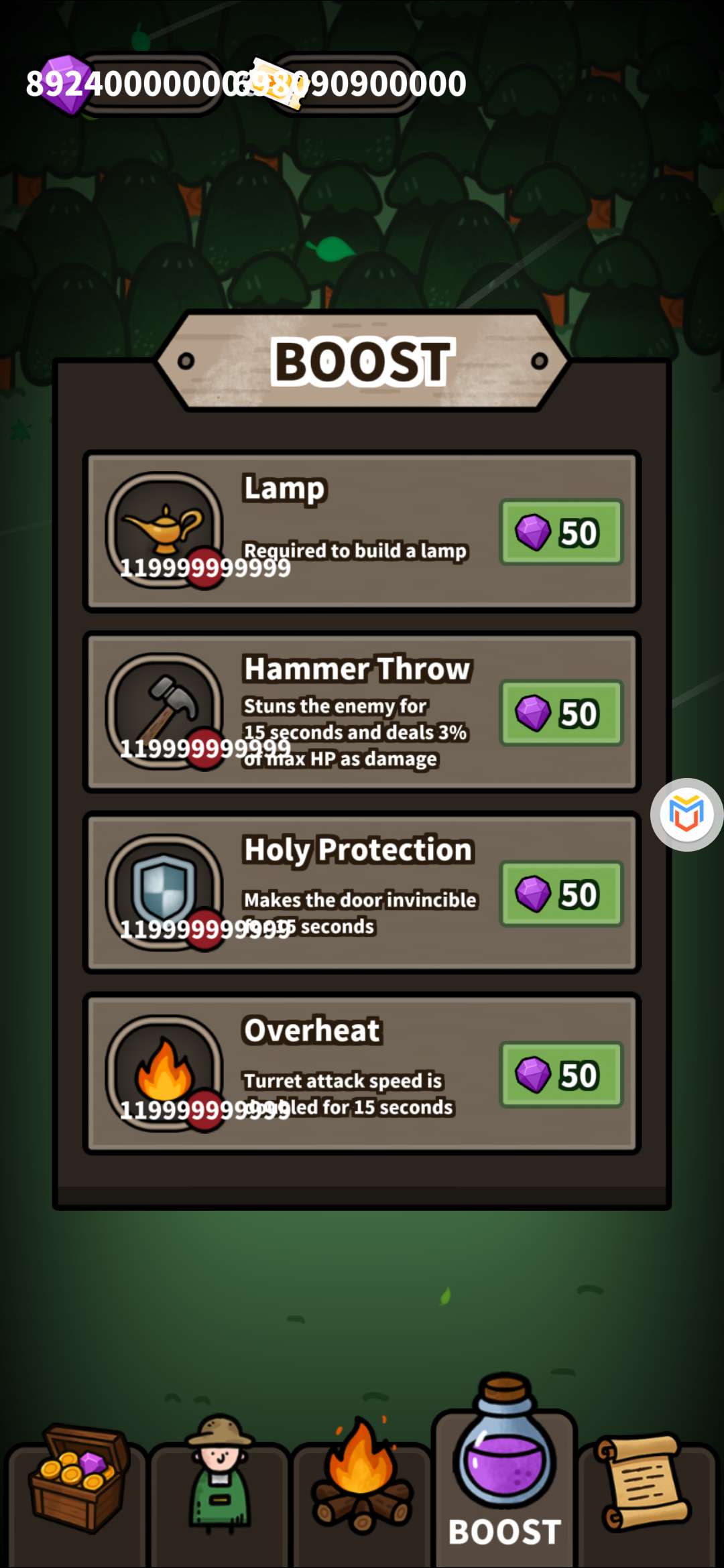Purchase the Overheat boost for 50 gems

click(x=561, y=1075)
